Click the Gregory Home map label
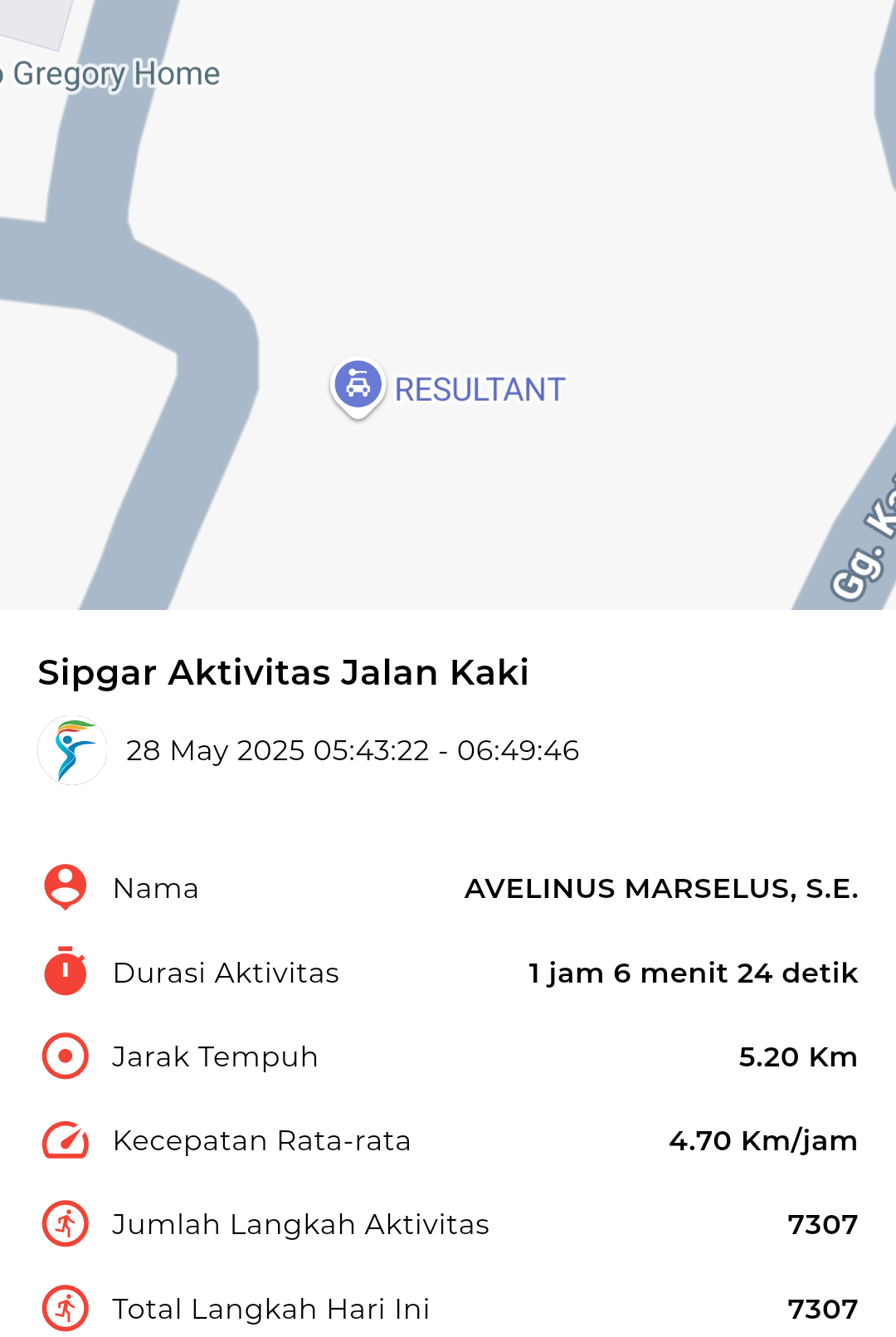Viewport: 896px width, 1337px height. pos(110,73)
